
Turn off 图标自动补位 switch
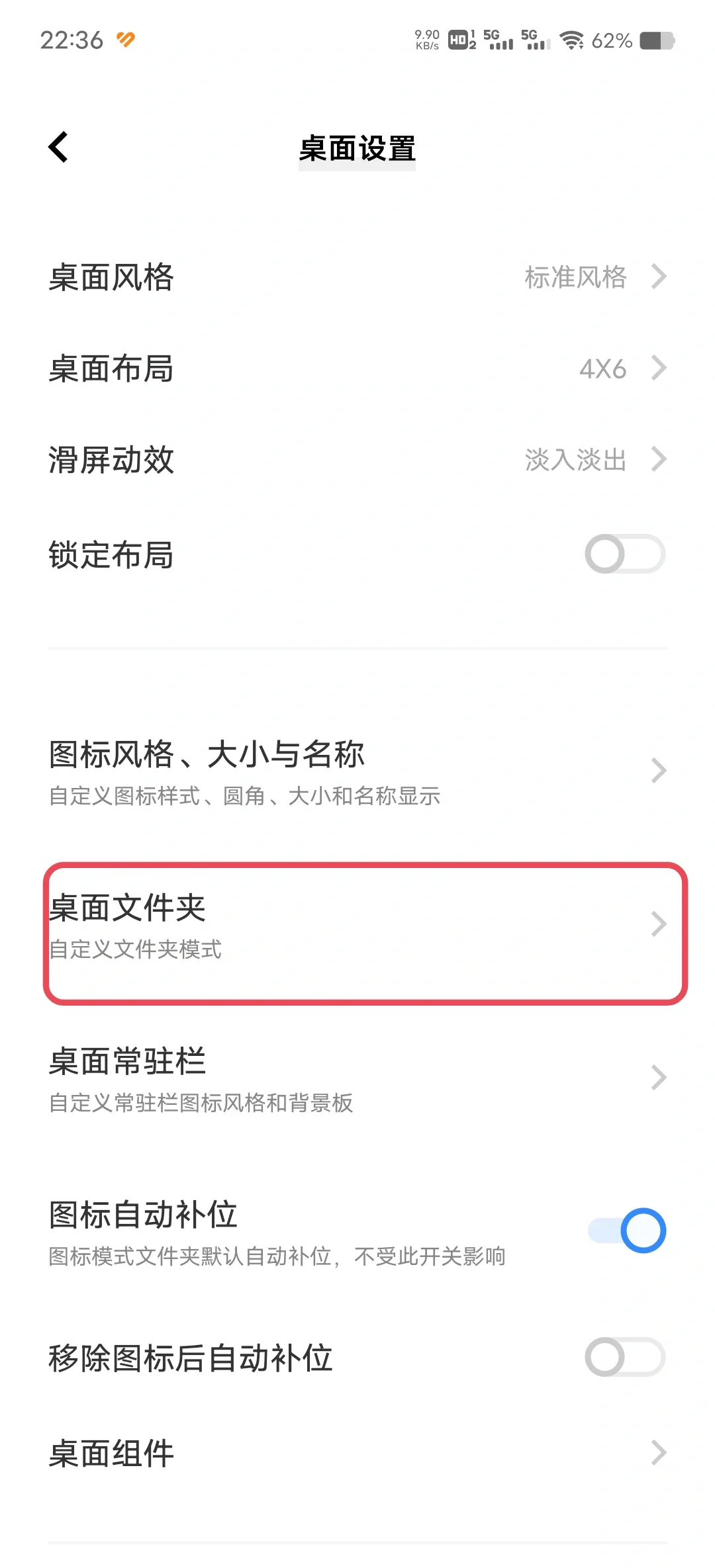[x=626, y=1231]
